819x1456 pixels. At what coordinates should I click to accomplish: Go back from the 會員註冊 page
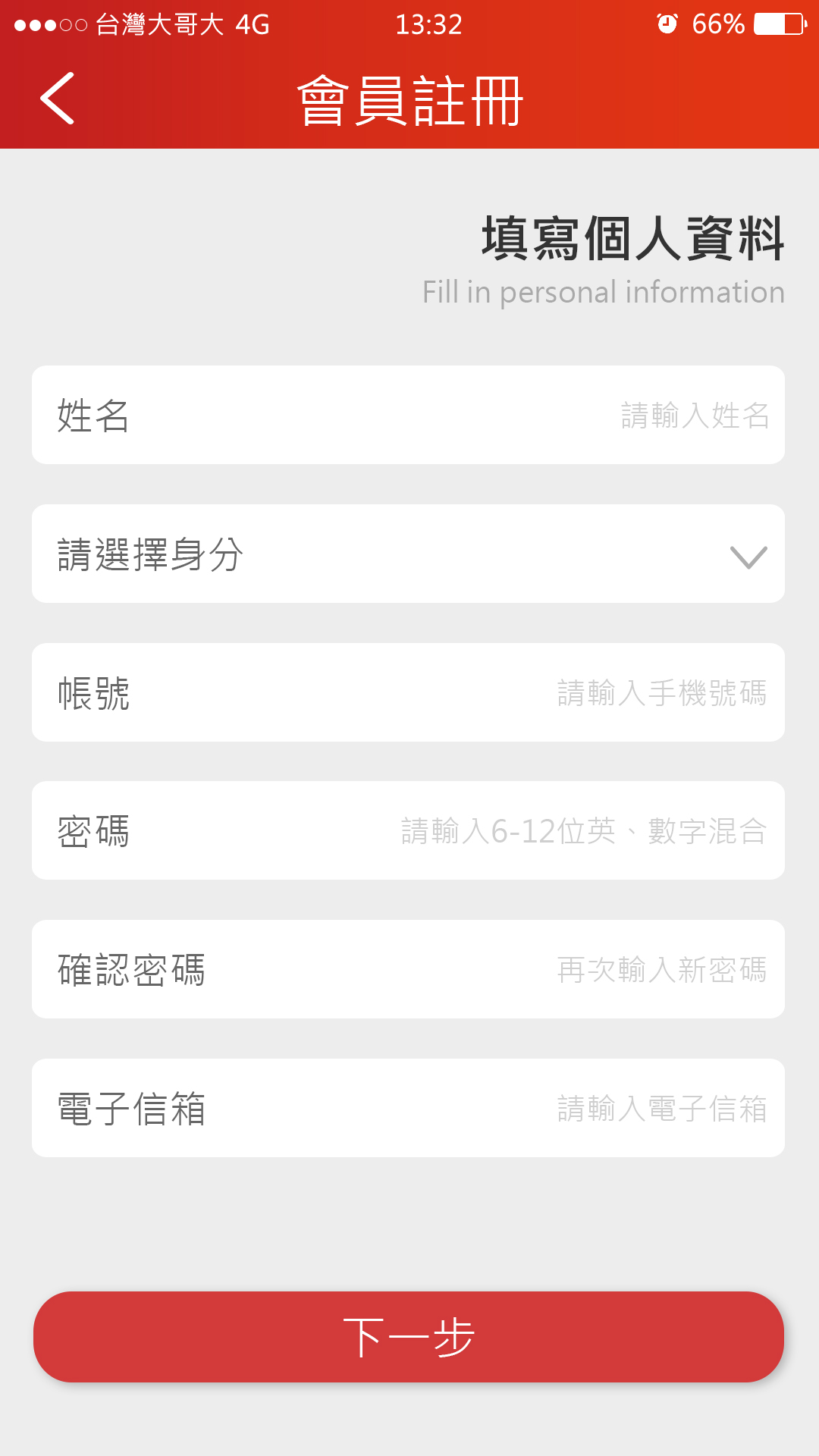(x=58, y=99)
